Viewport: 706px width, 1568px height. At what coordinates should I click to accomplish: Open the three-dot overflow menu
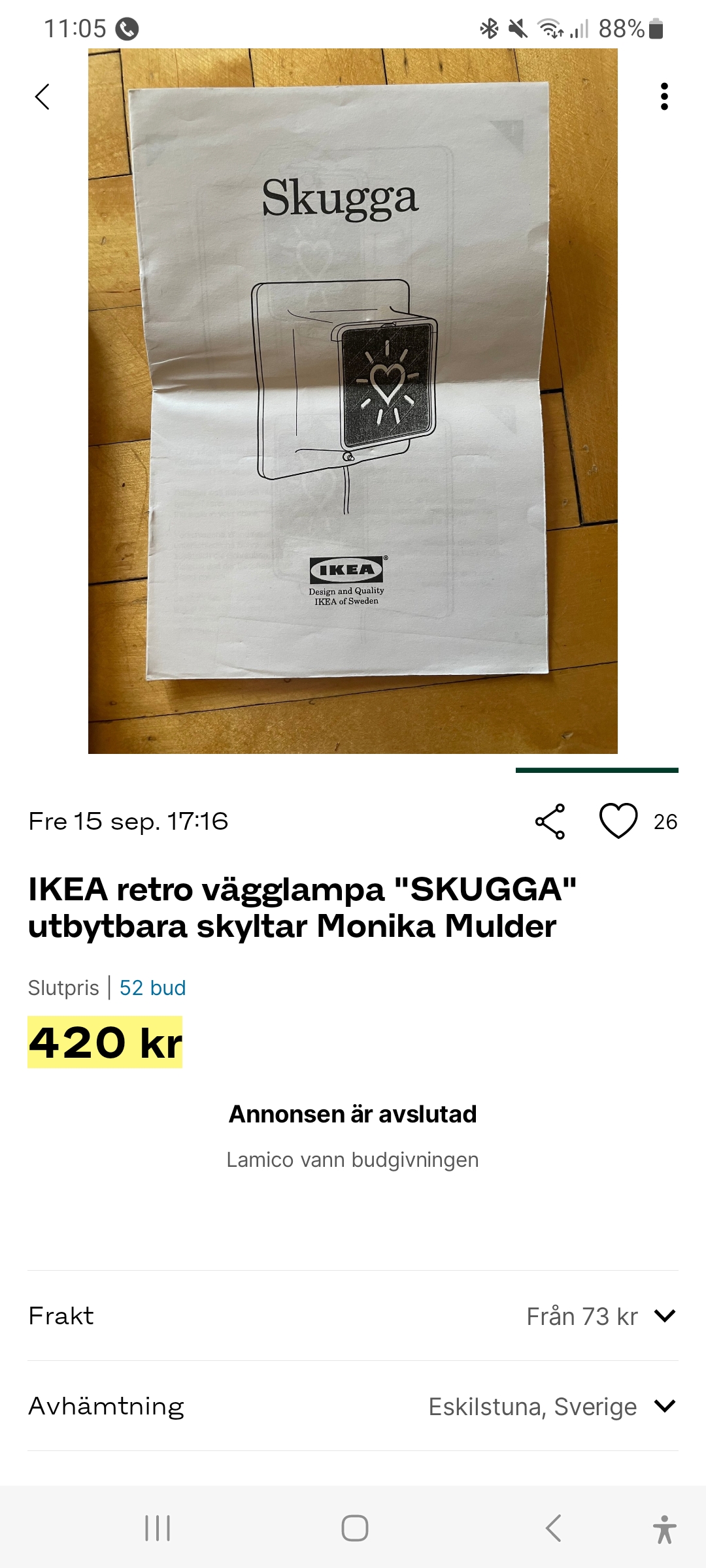click(x=664, y=97)
